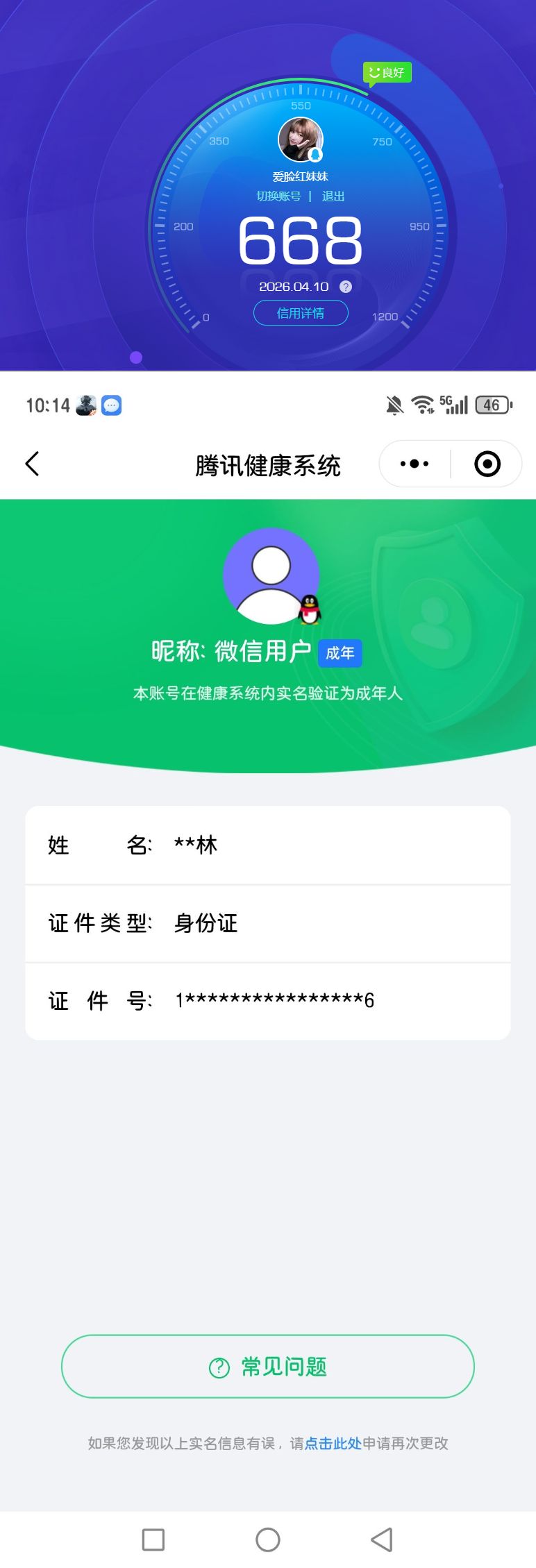Open the 证件类型 row showing 身份证
The height and width of the screenshot is (1568, 536).
267,923
